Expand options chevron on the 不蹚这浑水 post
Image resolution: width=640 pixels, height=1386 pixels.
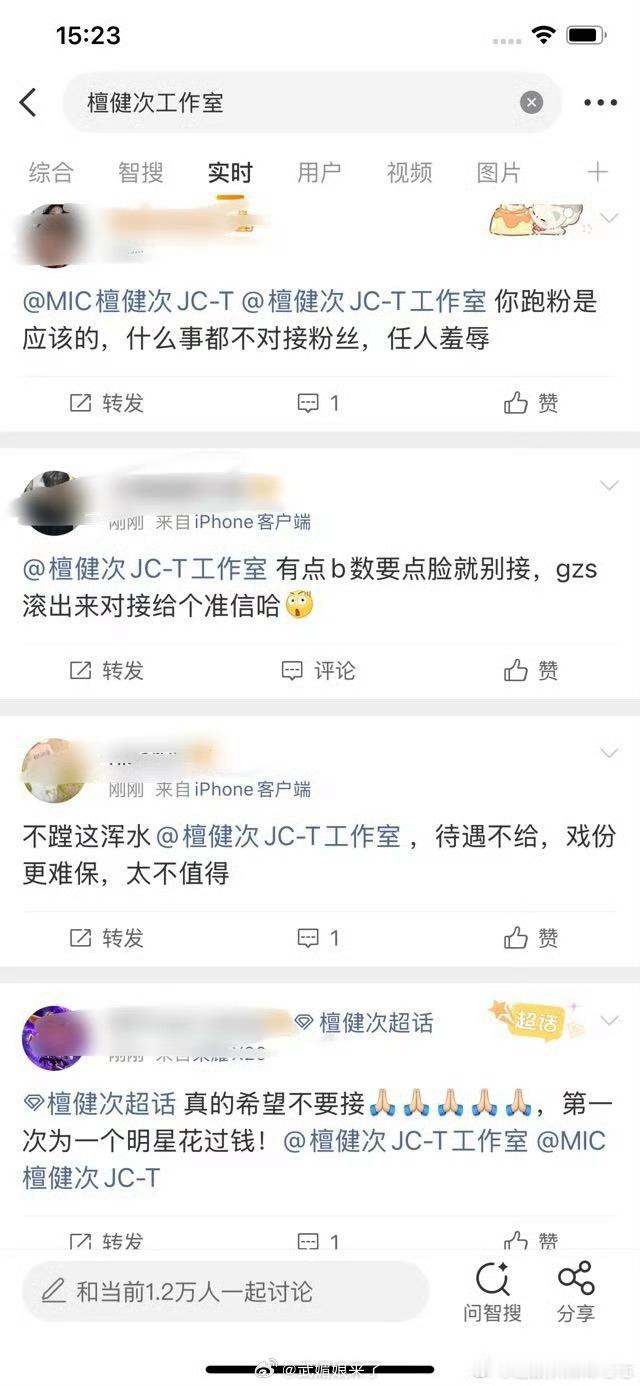pos(608,752)
